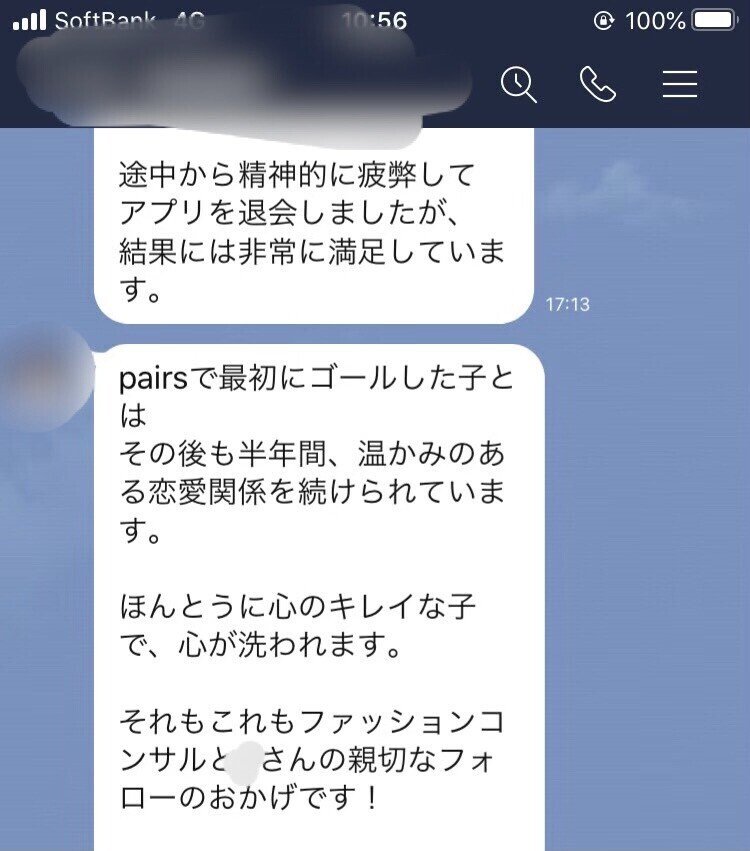Image resolution: width=750 pixels, height=851 pixels.
Task: Open the three-line menu for chat settings
Action: tap(679, 85)
